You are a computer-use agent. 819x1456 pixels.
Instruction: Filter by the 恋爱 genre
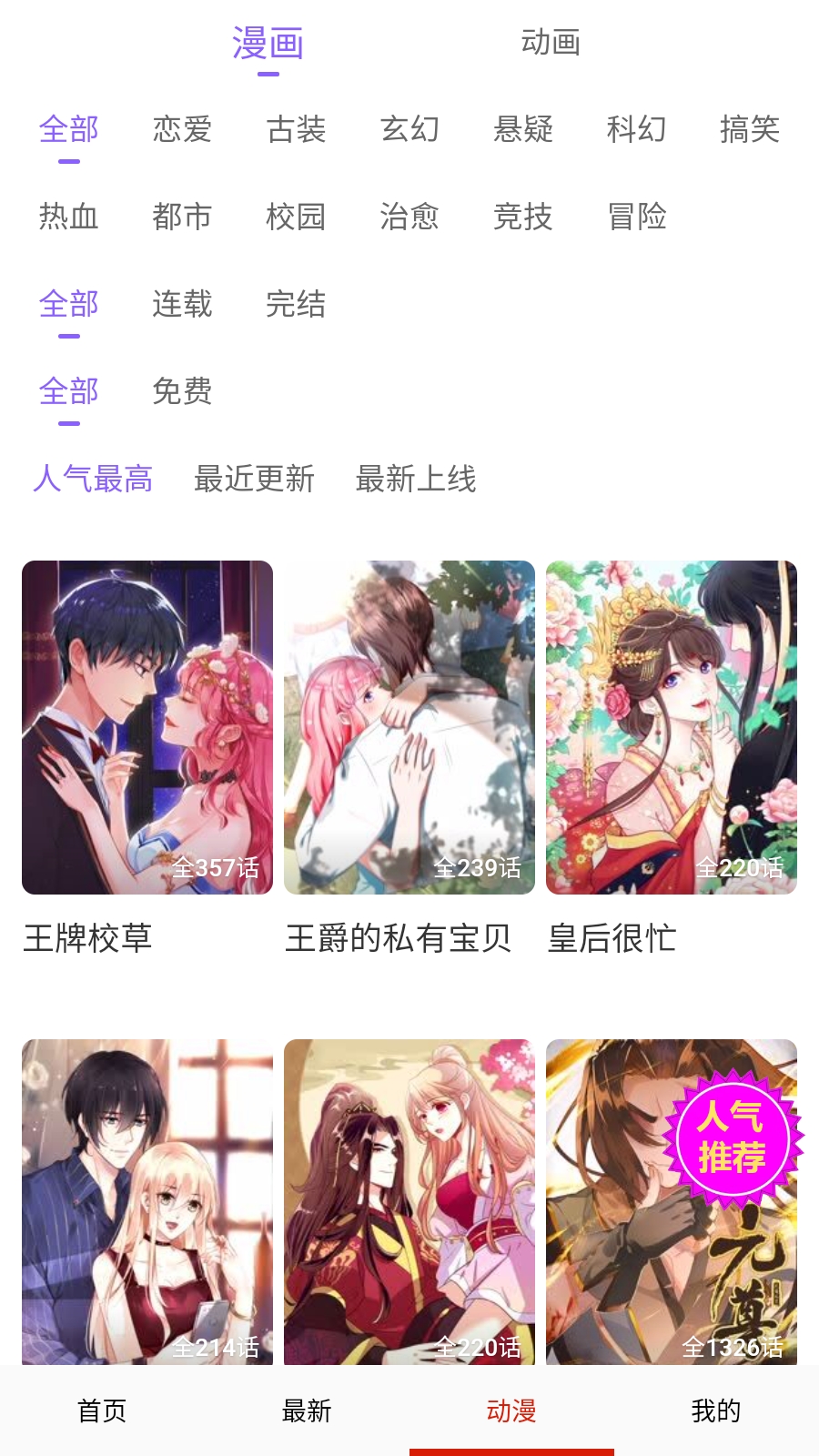click(x=182, y=129)
